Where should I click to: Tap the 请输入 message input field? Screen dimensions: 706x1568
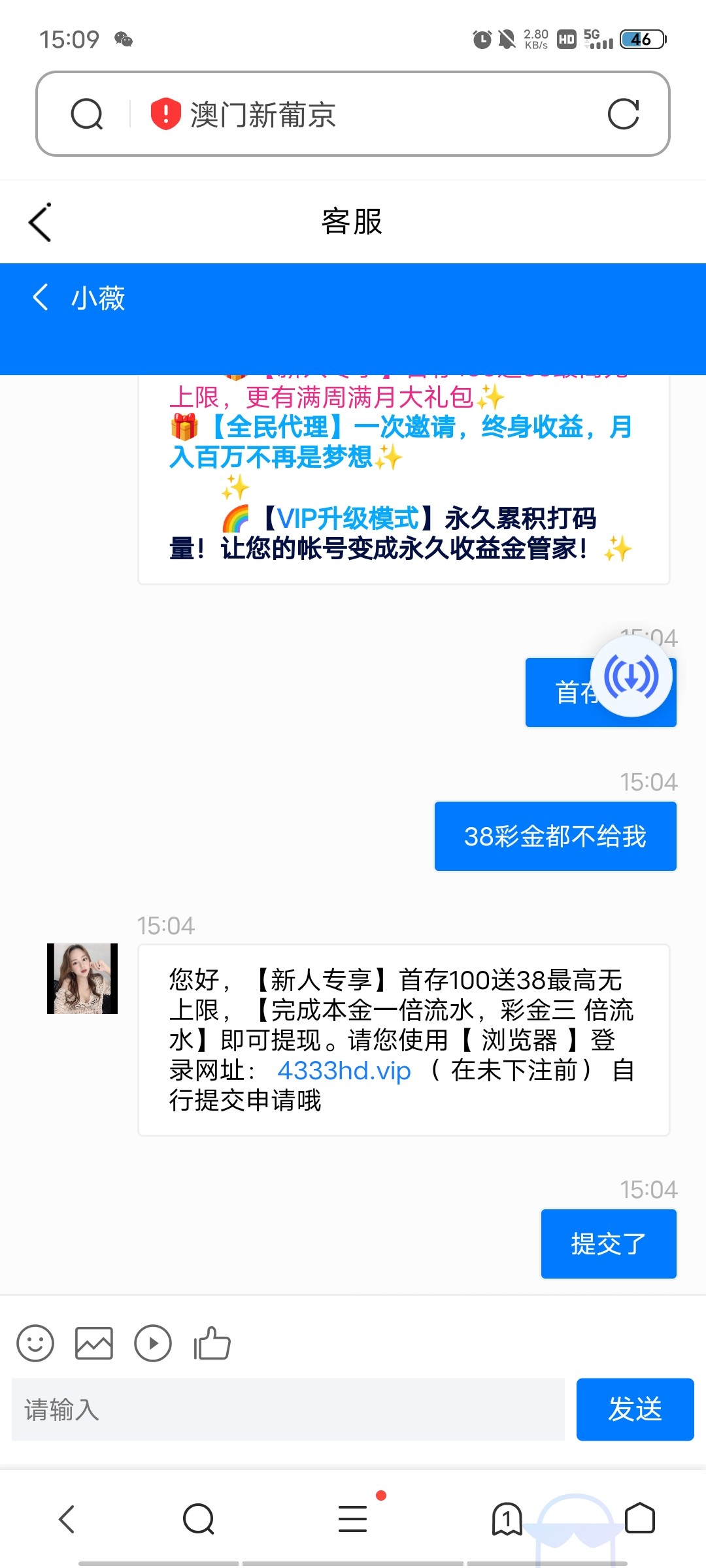coord(288,1411)
